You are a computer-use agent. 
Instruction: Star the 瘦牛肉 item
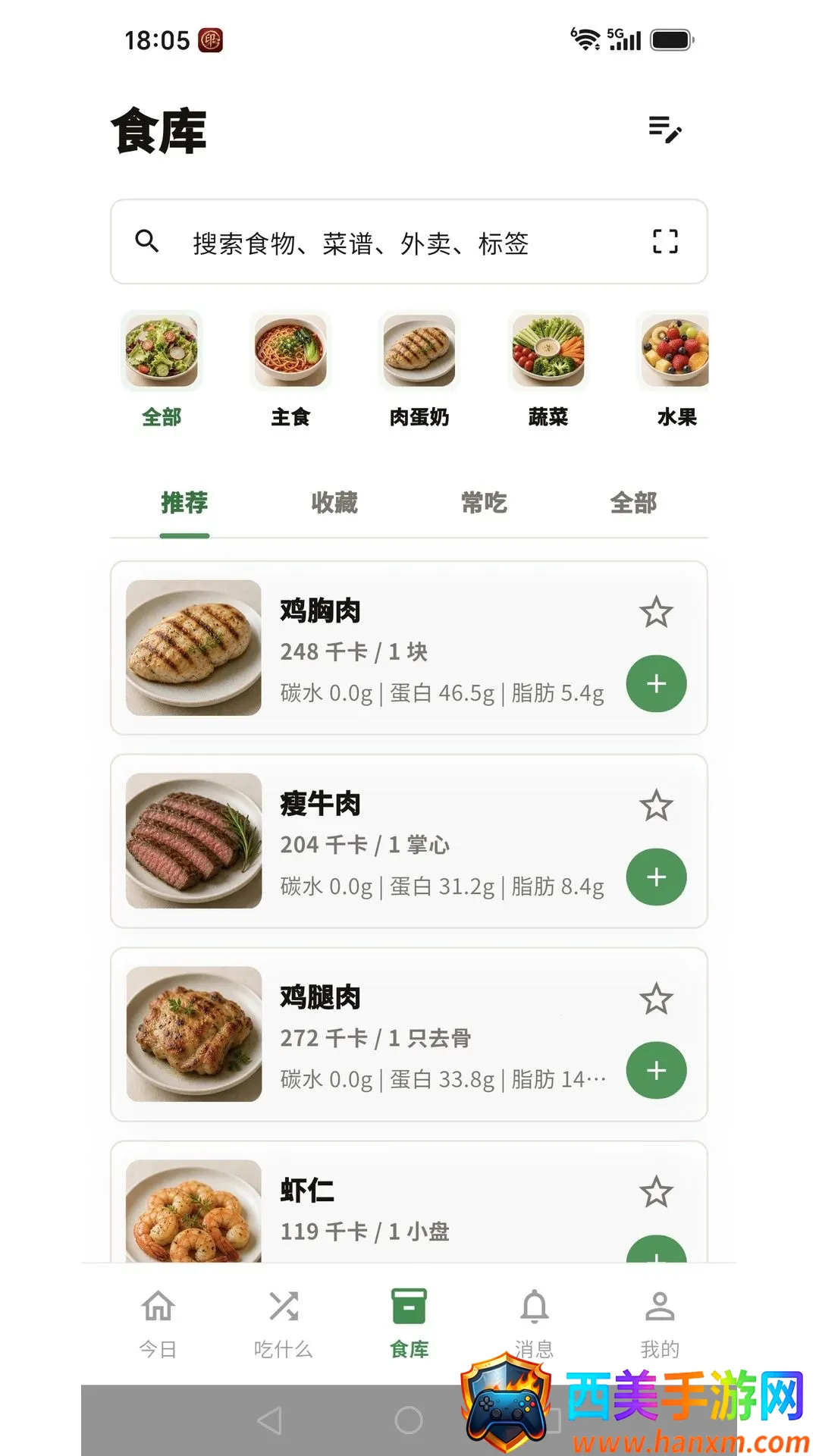coord(656,806)
